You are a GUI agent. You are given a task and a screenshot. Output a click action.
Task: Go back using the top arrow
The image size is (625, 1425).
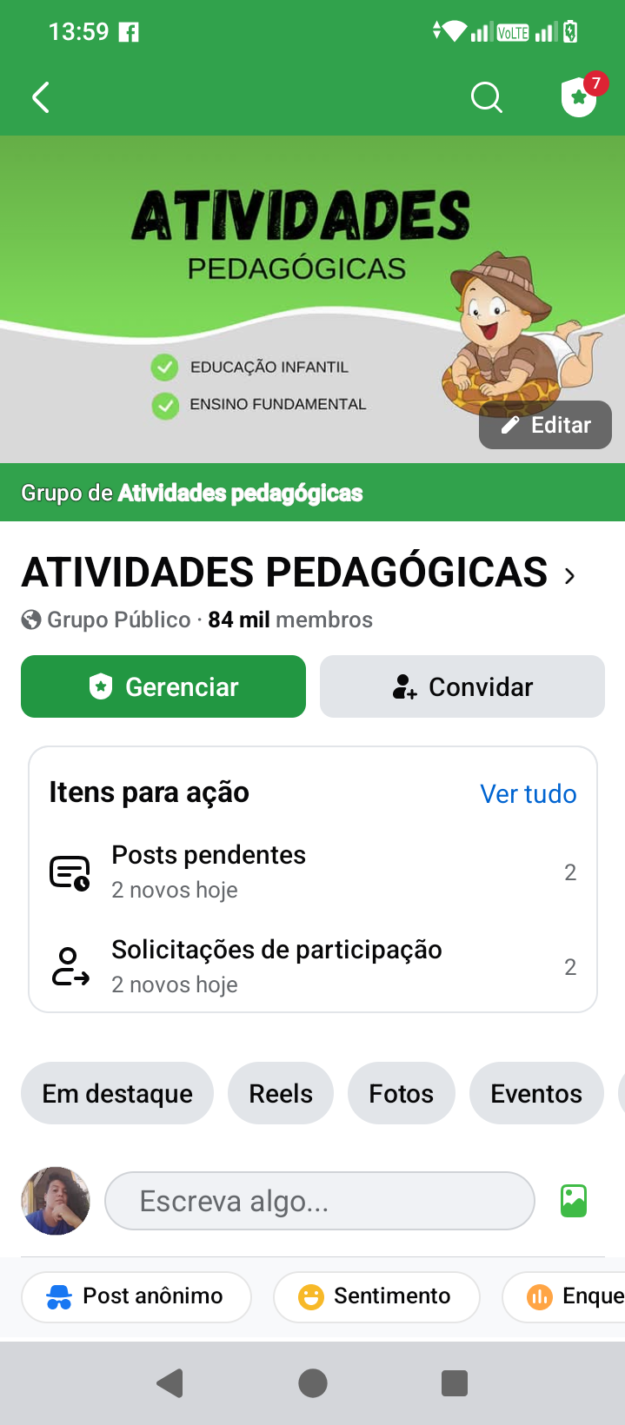tap(41, 98)
